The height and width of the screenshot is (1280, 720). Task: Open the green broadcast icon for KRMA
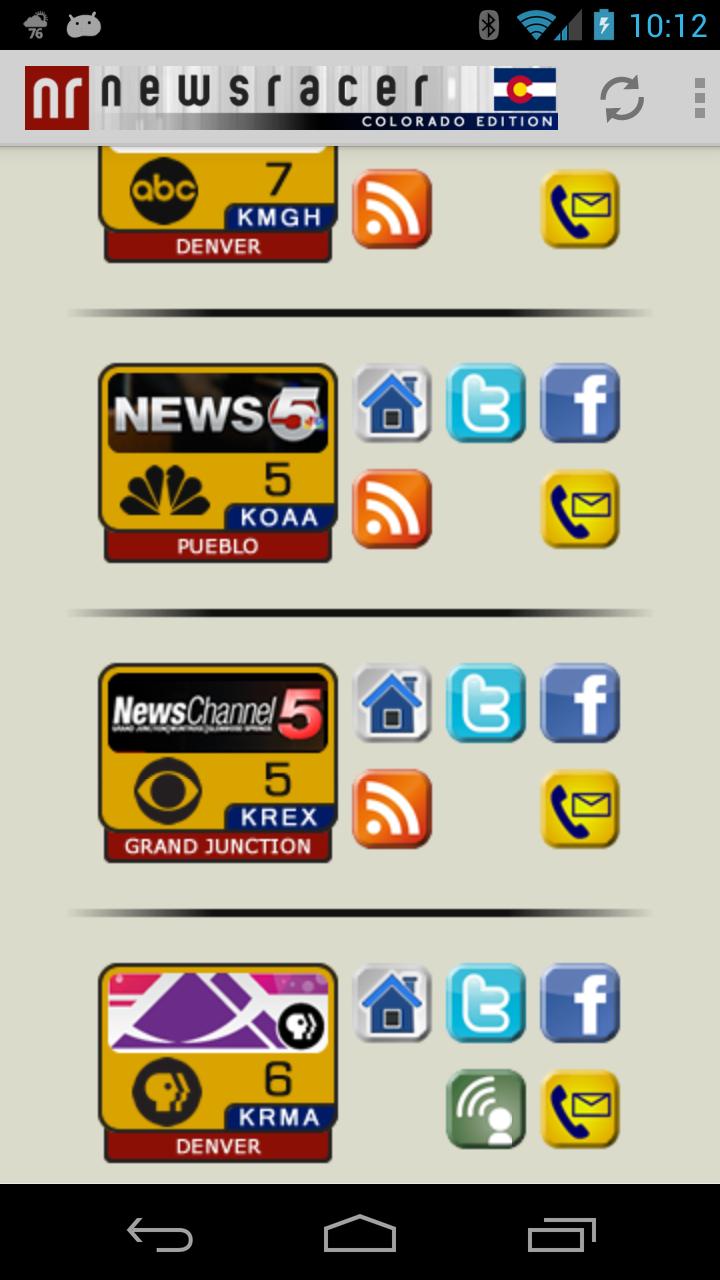pos(485,1110)
